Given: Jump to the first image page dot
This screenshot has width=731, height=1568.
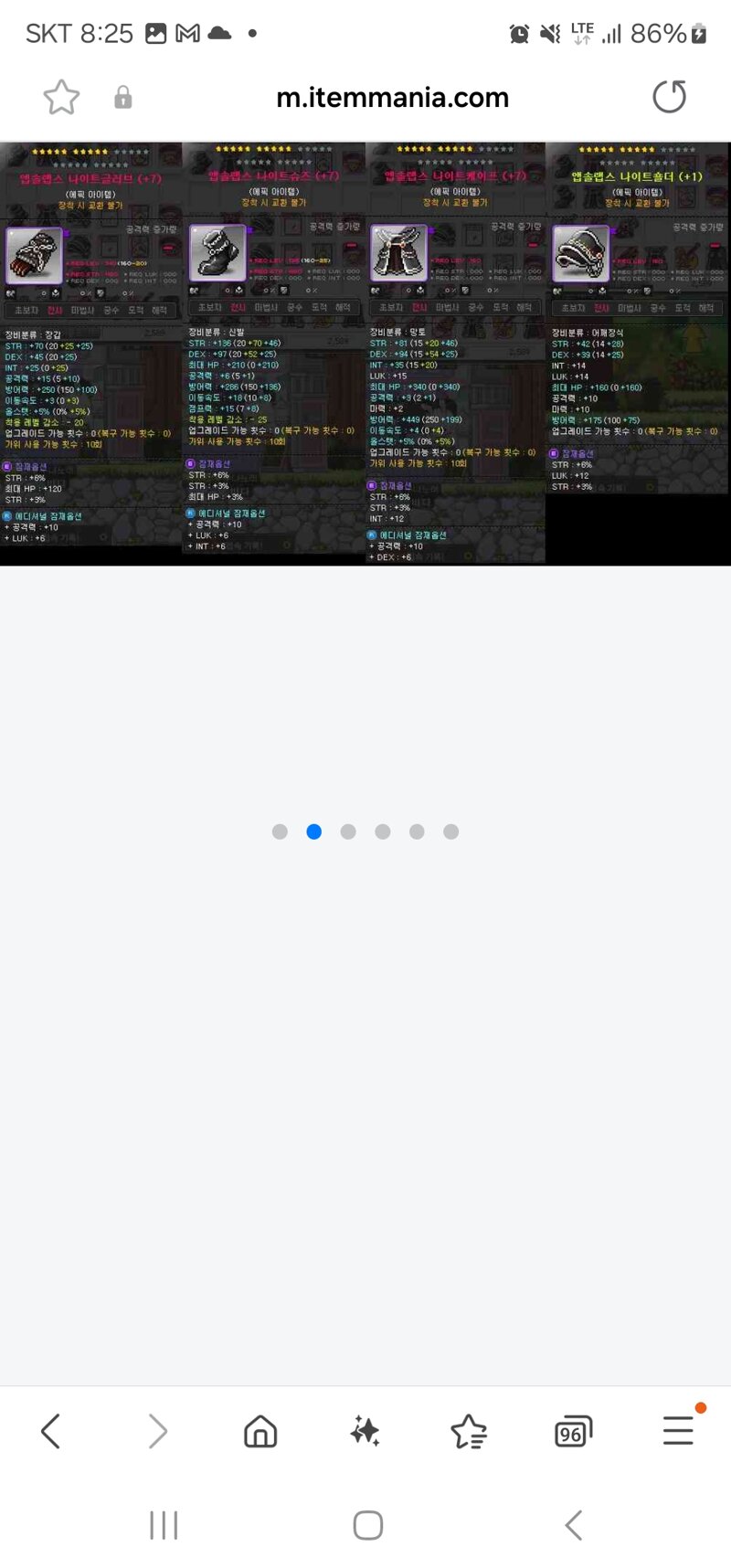Looking at the screenshot, I should (280, 832).
